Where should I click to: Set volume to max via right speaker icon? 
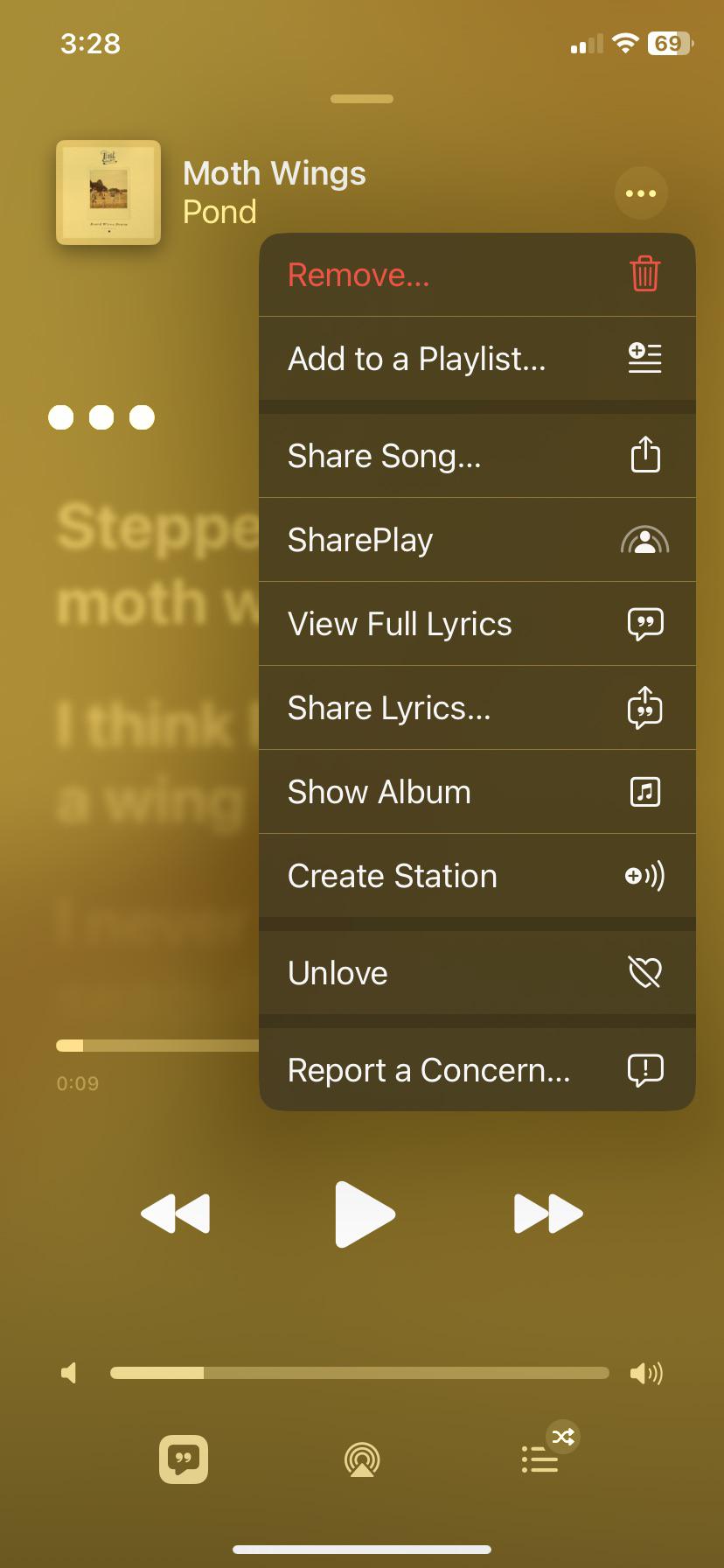click(x=647, y=1372)
